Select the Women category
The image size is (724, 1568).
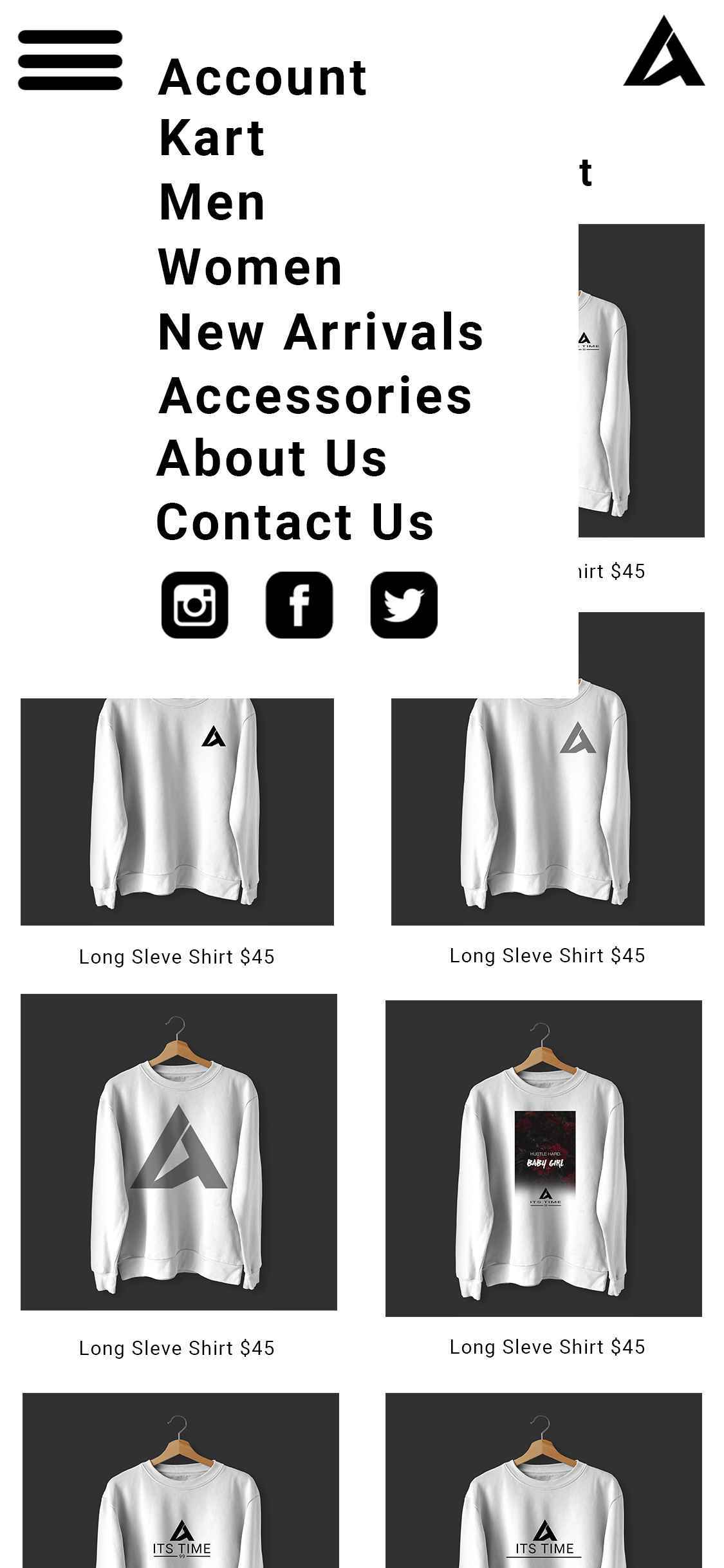[250, 266]
